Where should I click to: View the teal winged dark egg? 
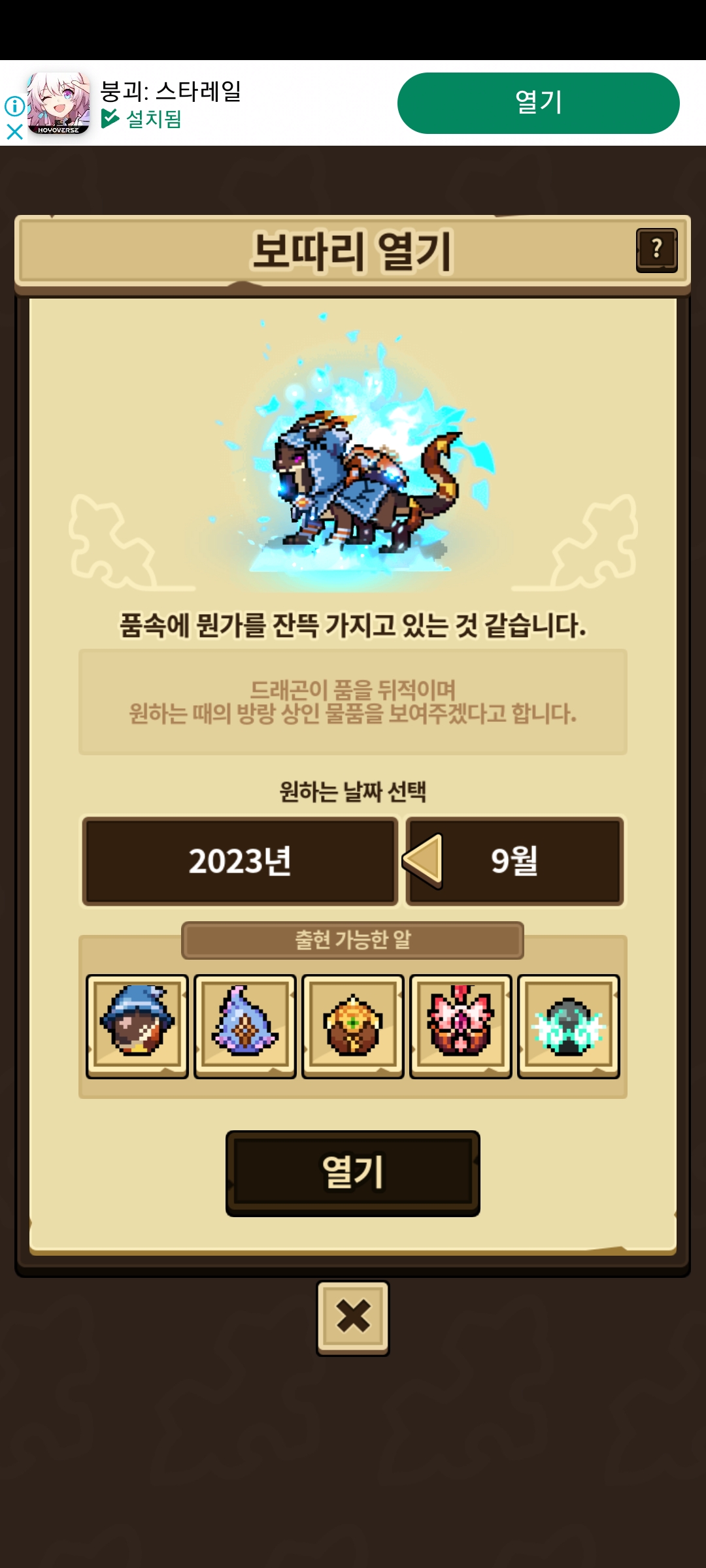tap(569, 1026)
